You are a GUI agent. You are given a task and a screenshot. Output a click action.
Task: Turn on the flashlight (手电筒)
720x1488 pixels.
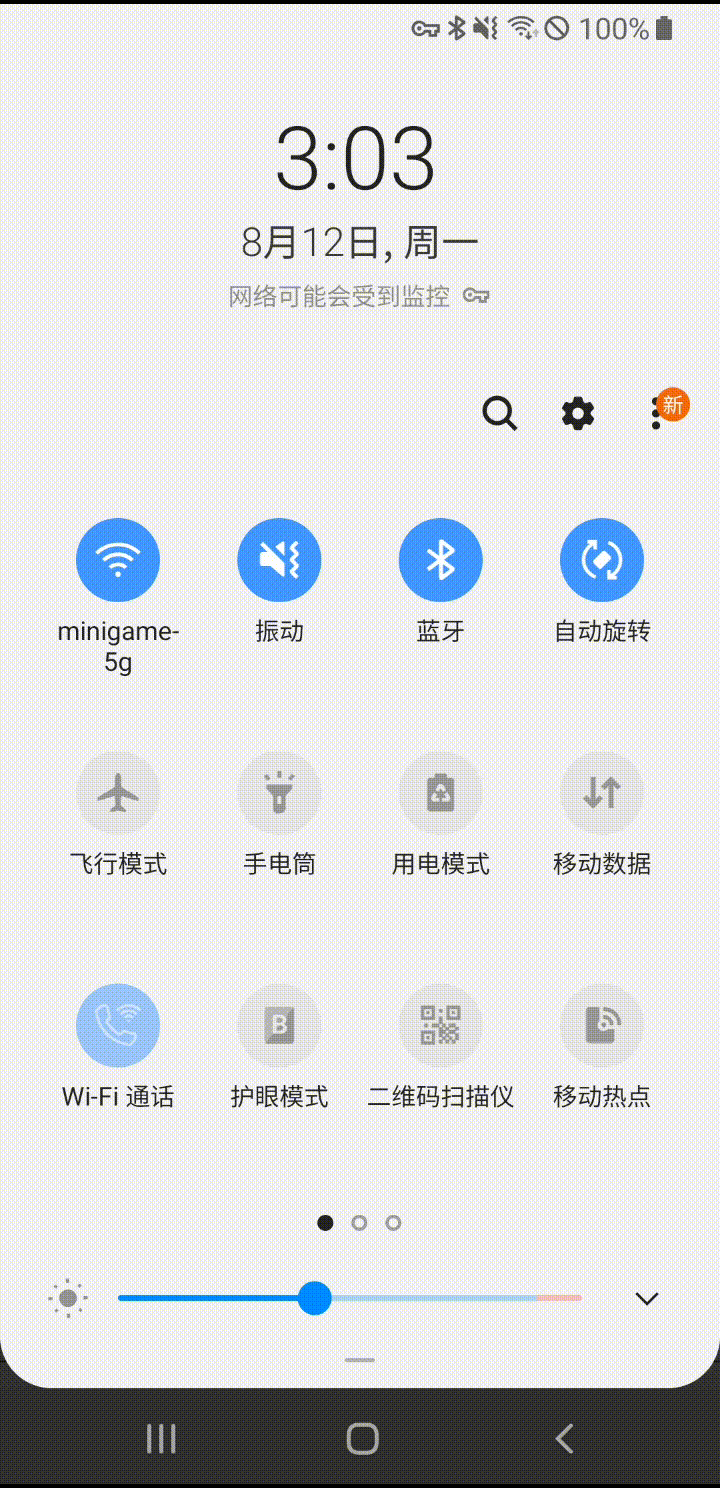[x=279, y=792]
